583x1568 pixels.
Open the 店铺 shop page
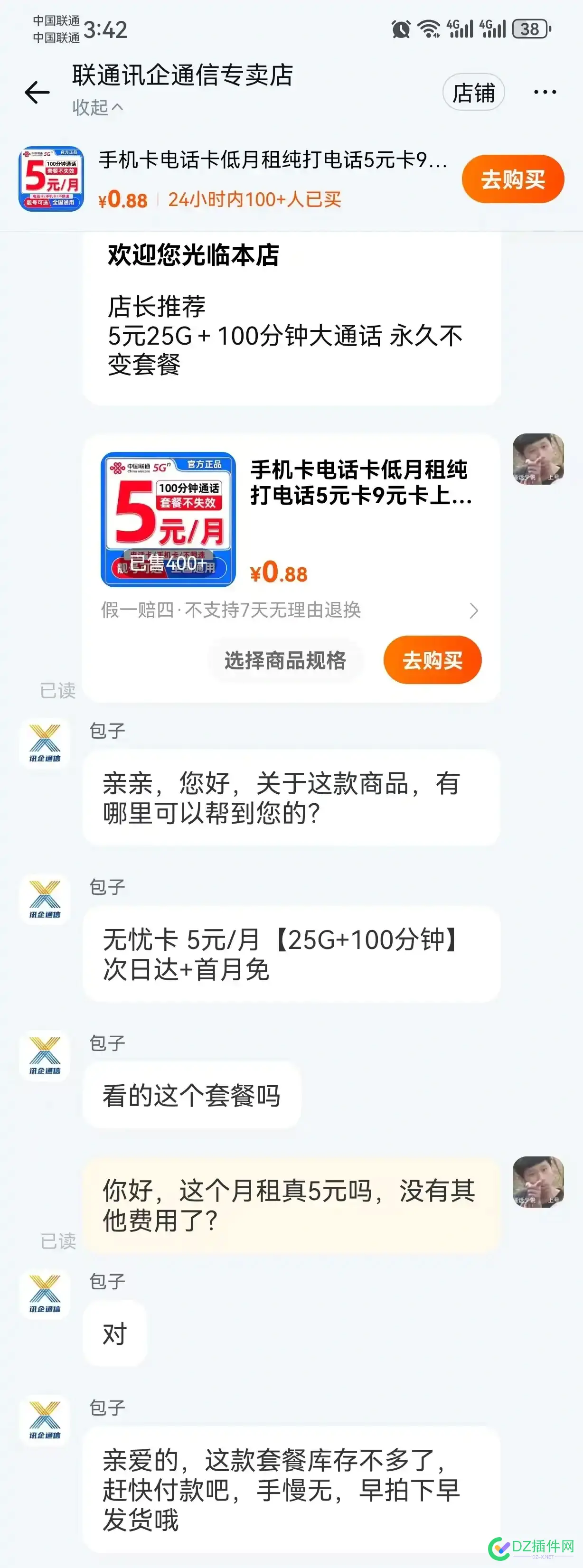[x=474, y=92]
